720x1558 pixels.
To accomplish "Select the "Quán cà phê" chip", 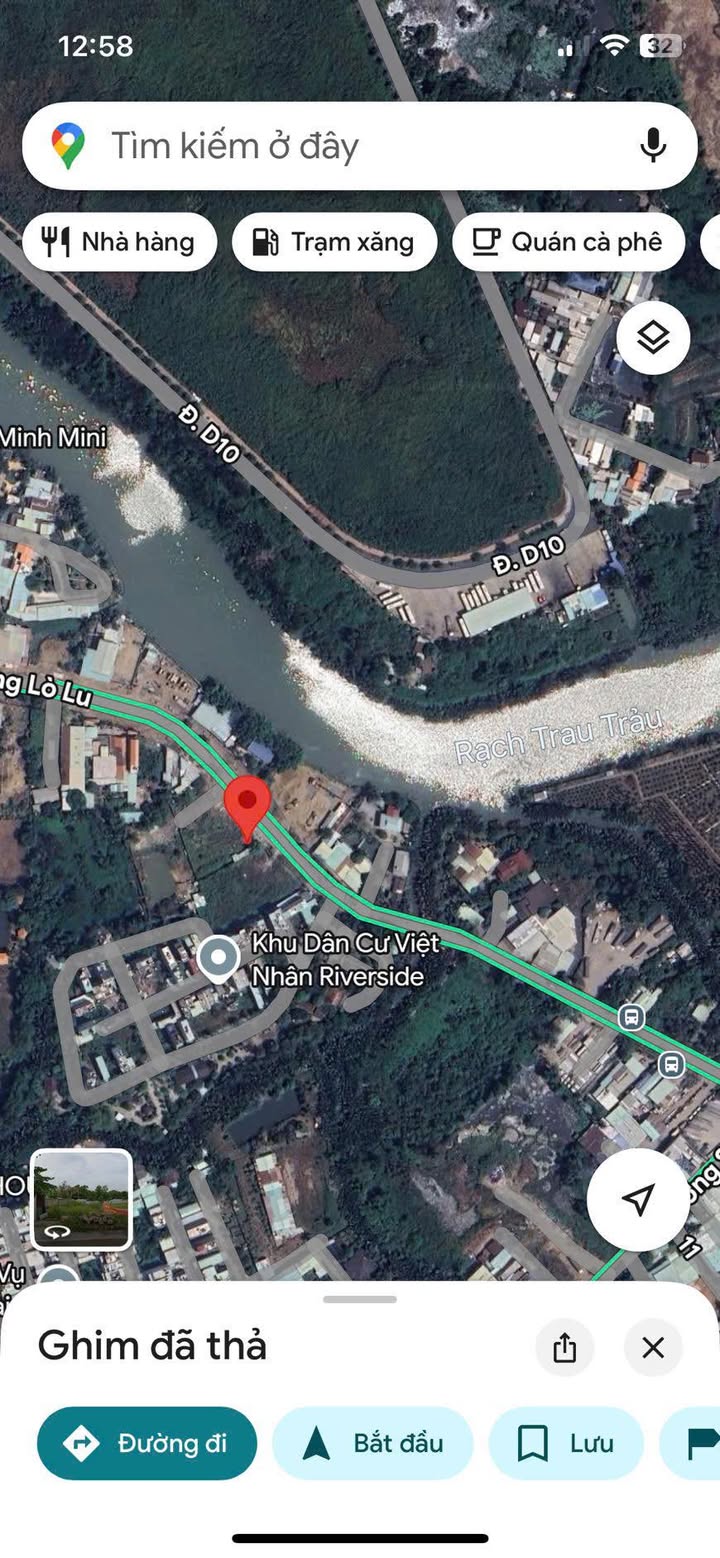I will 568,242.
